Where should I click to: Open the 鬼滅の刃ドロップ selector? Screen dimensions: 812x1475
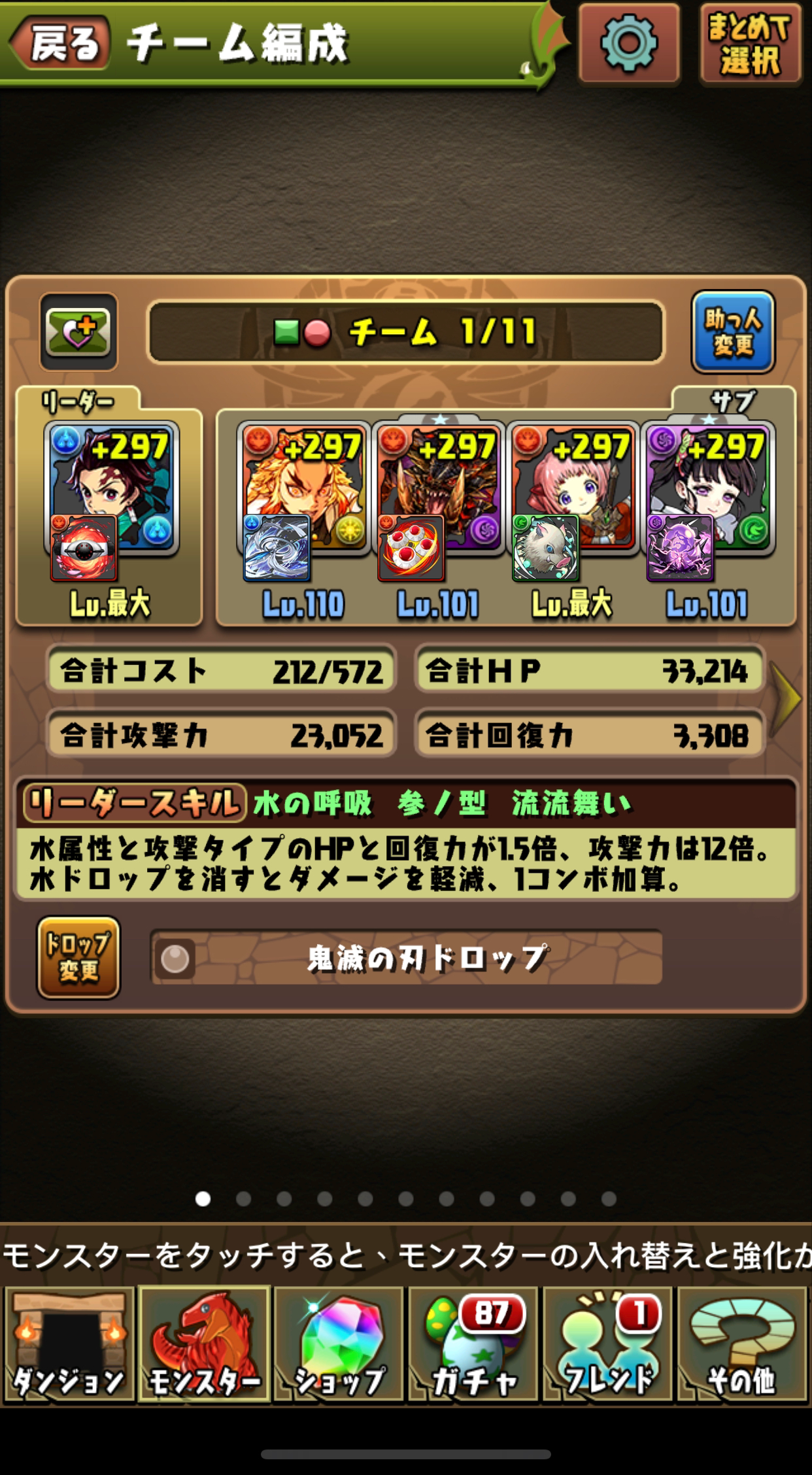click(x=407, y=957)
